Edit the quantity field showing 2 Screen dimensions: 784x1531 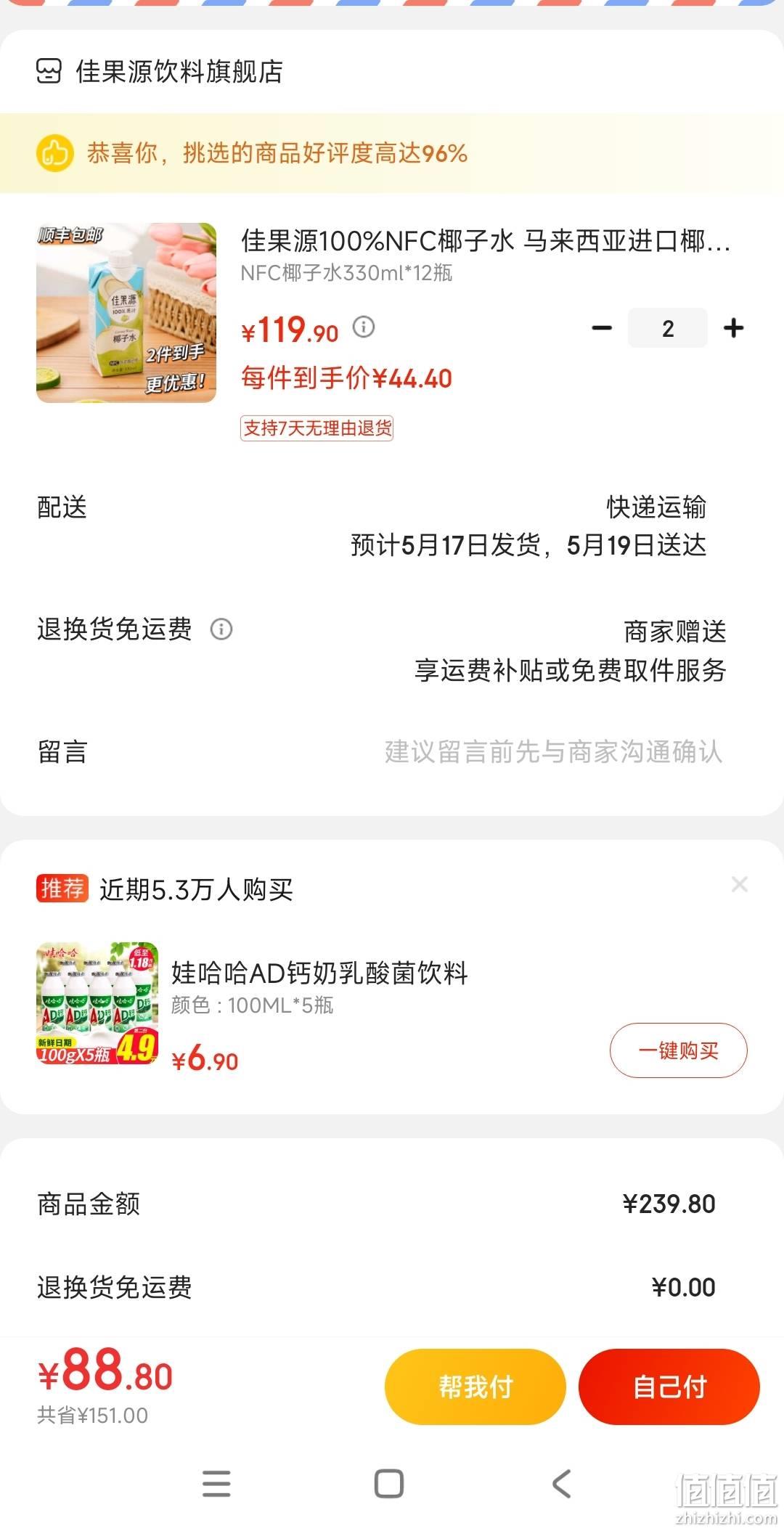[x=668, y=328]
